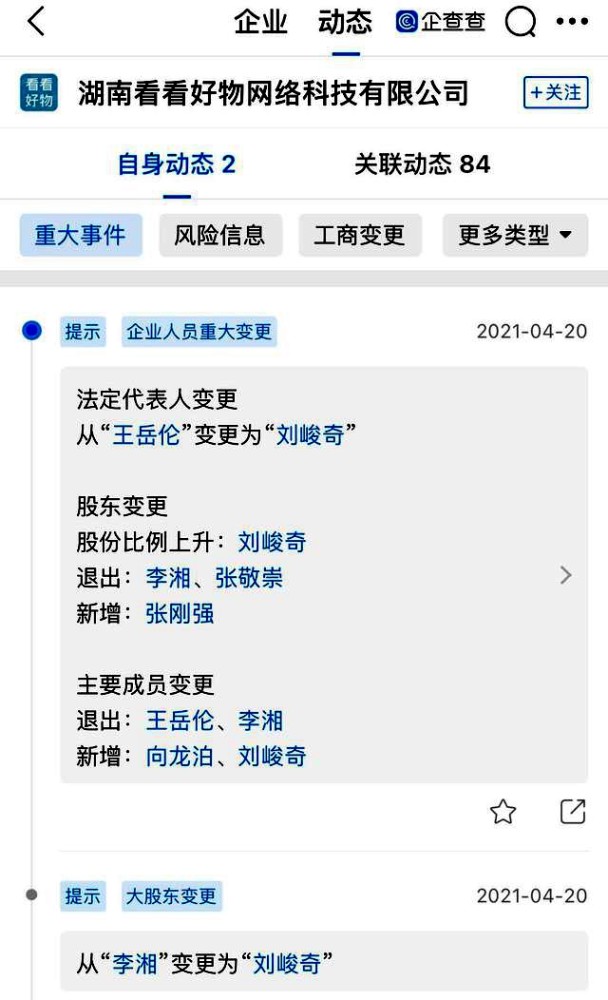
Task: Open the search magnifier icon
Action: [521, 22]
